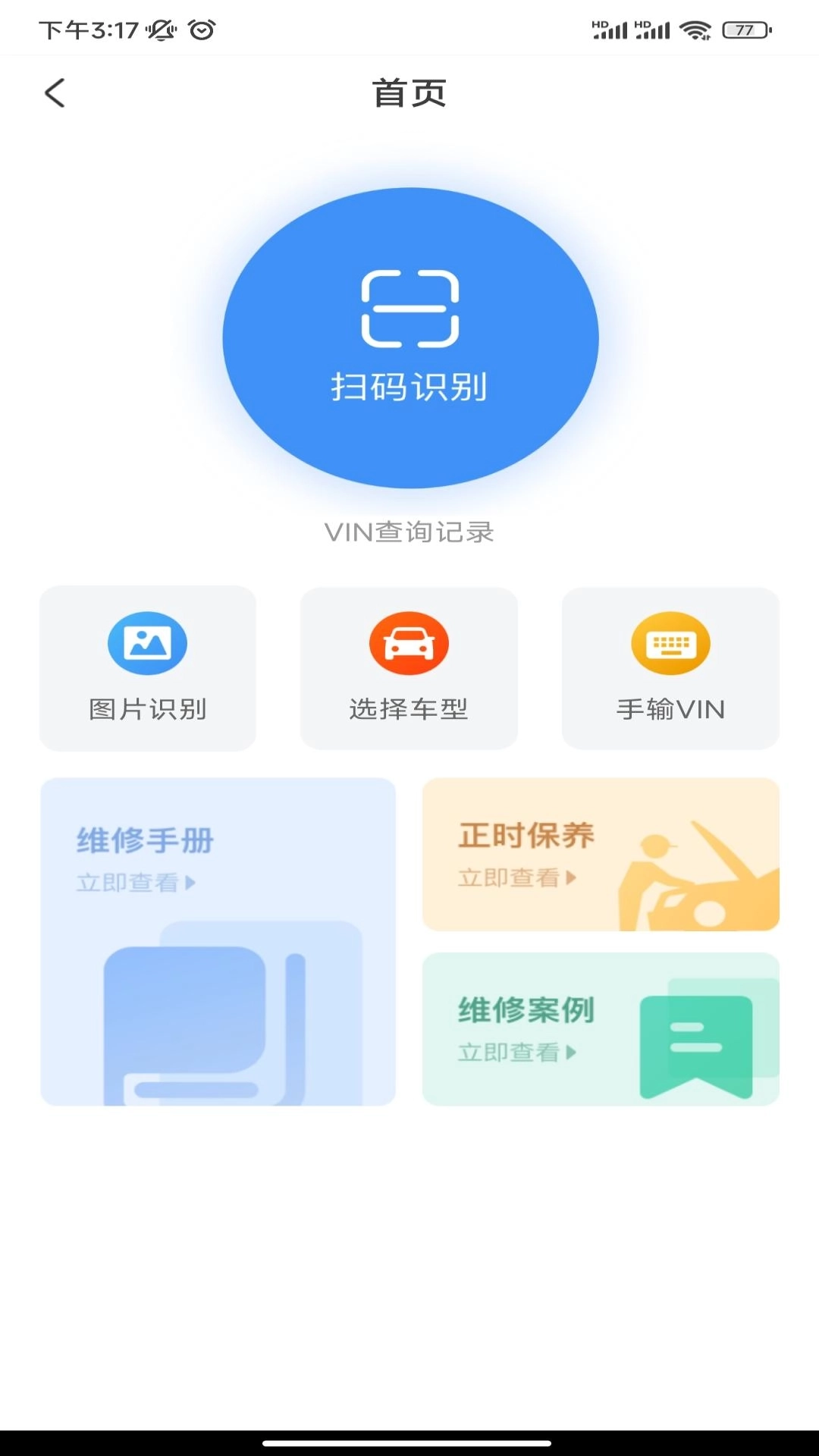This screenshot has height=1456, width=819.
Task: Tap the back arrow at top left
Action: pyautogui.click(x=55, y=93)
